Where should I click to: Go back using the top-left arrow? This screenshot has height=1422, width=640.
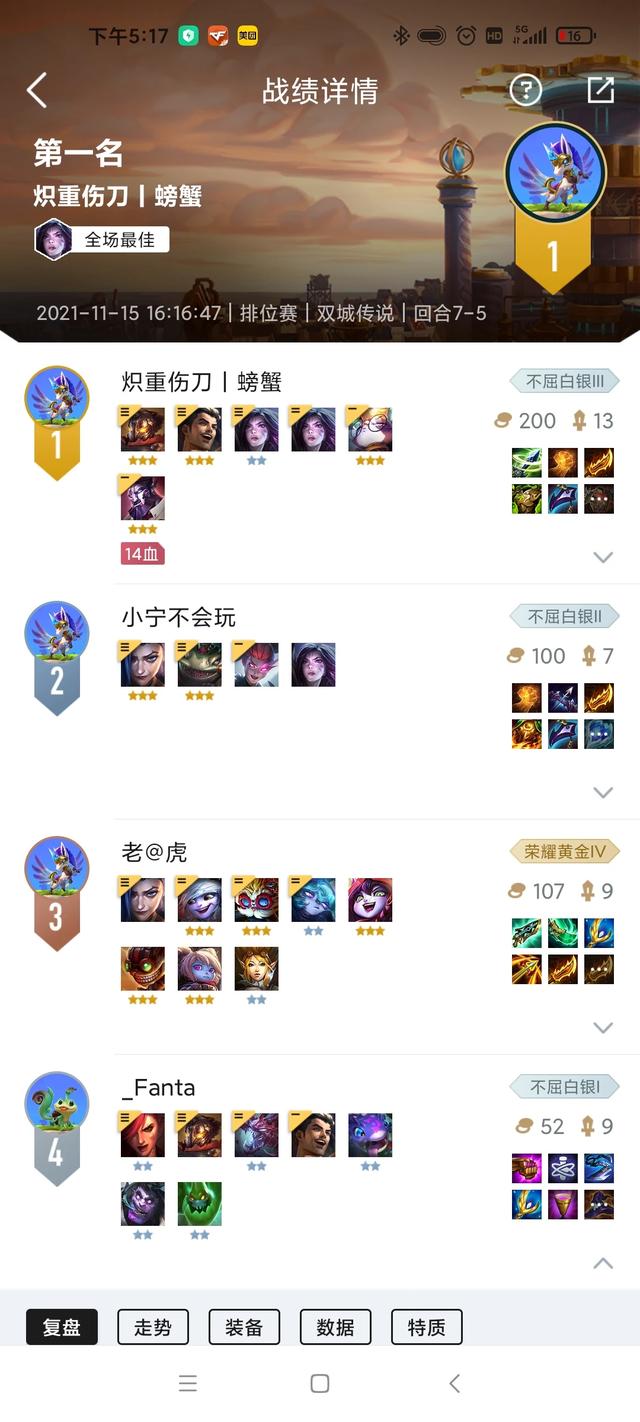tap(37, 90)
